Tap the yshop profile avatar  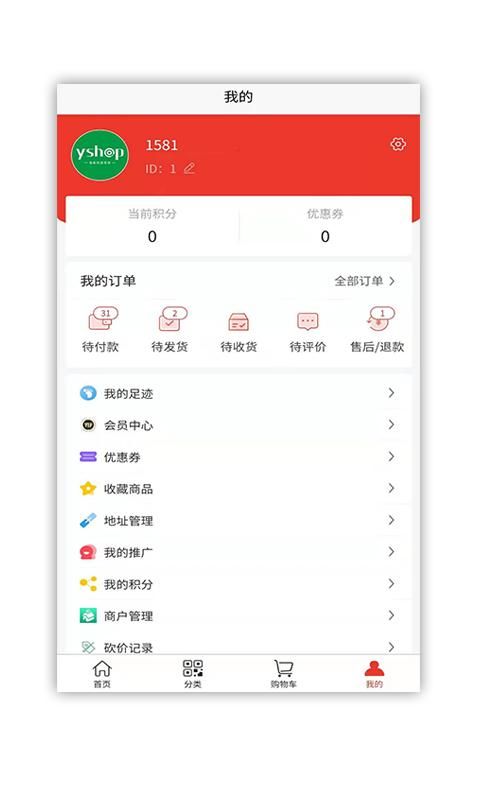[100, 155]
